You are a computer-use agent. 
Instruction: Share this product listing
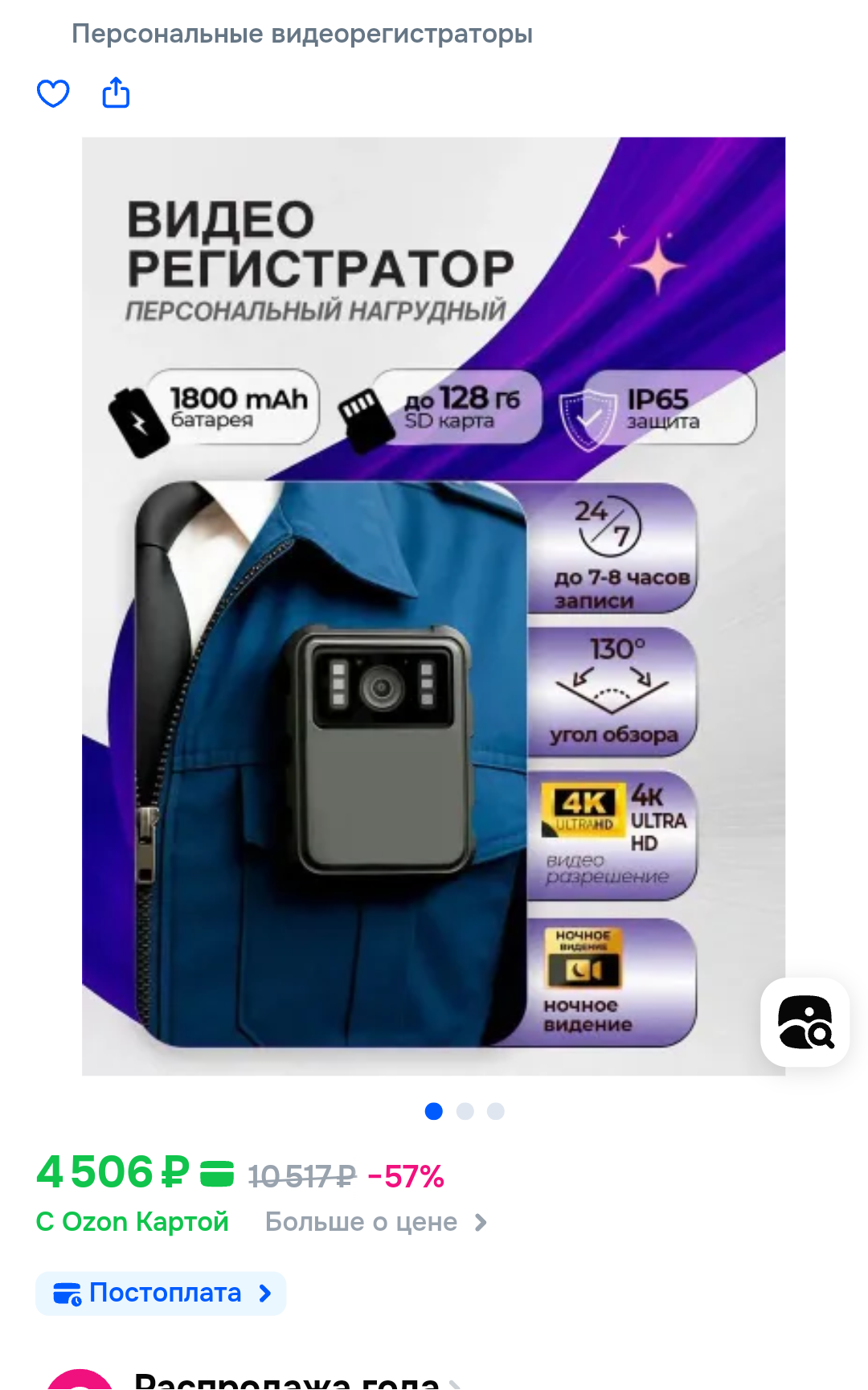pos(116,93)
